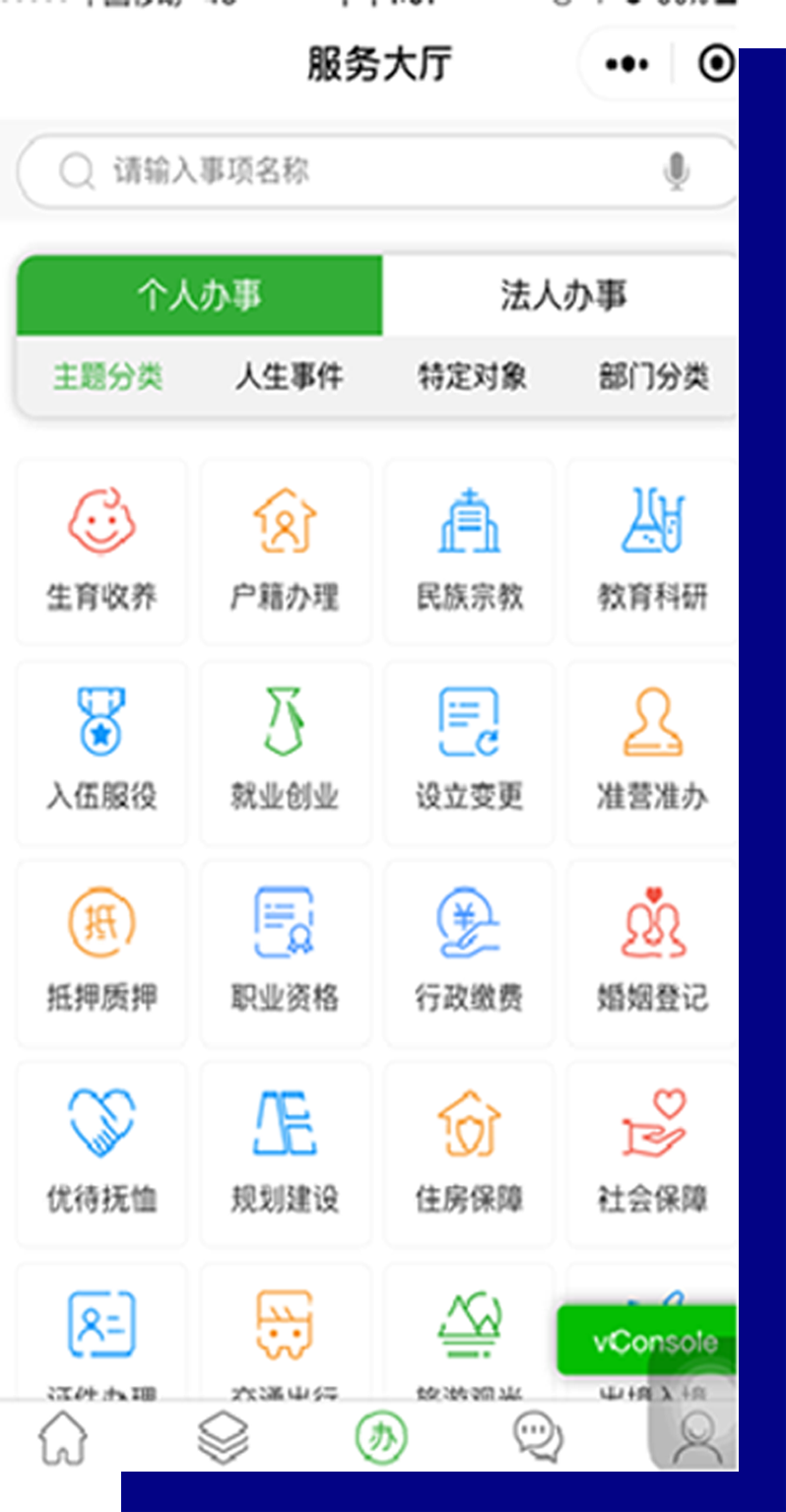Switch to the 法人办事 tab
This screenshot has height=1512, width=786.
(x=562, y=296)
